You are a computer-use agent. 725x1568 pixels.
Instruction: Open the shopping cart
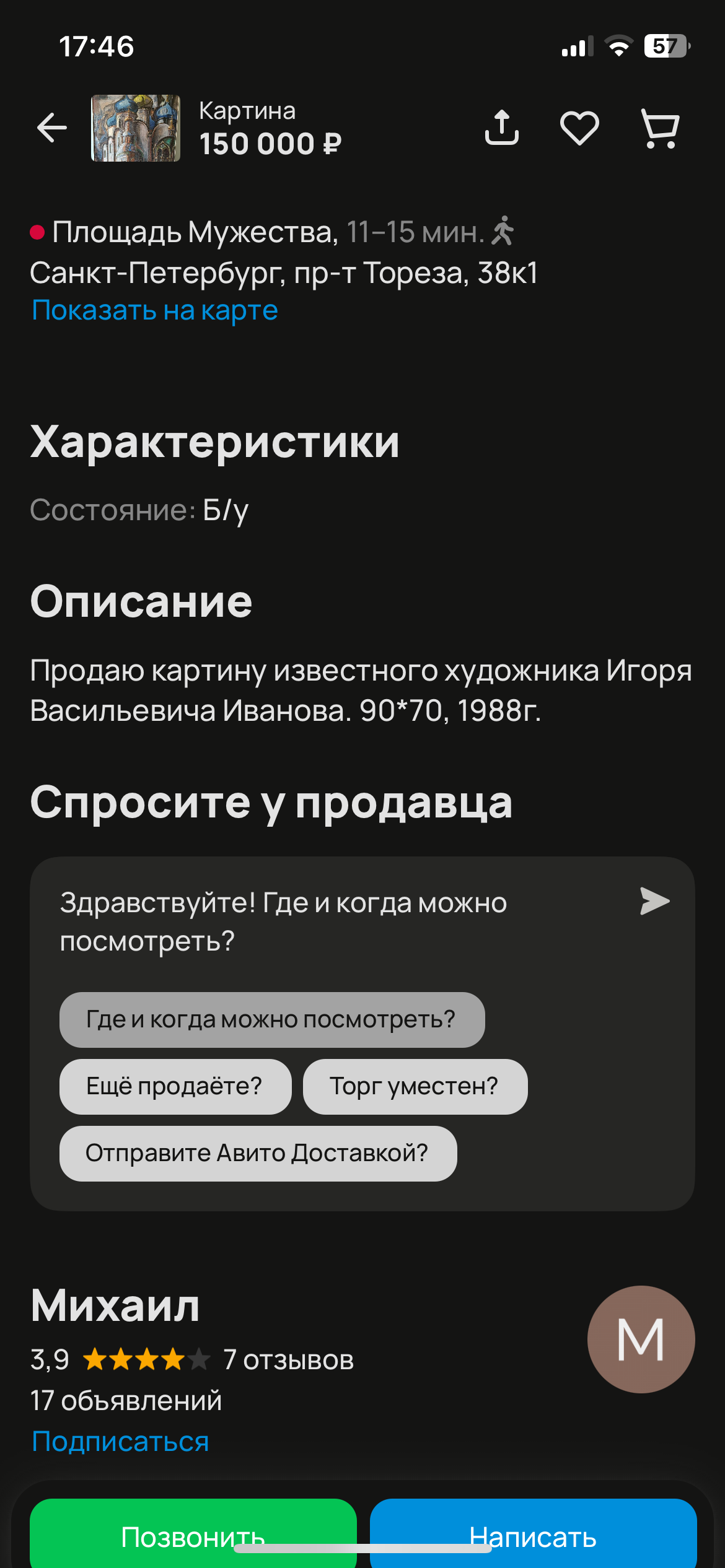660,129
